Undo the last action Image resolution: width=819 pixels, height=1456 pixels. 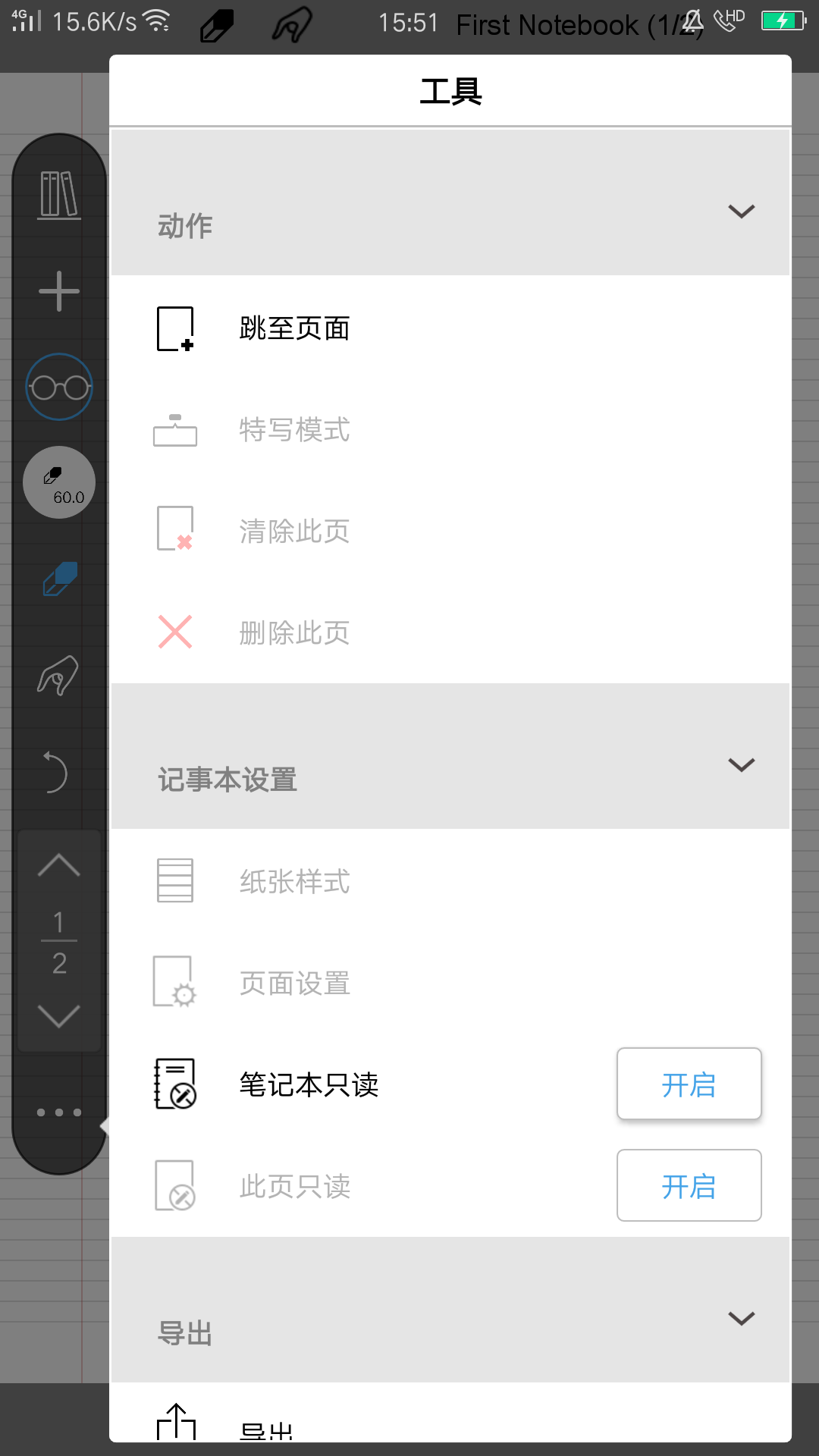pyautogui.click(x=55, y=772)
